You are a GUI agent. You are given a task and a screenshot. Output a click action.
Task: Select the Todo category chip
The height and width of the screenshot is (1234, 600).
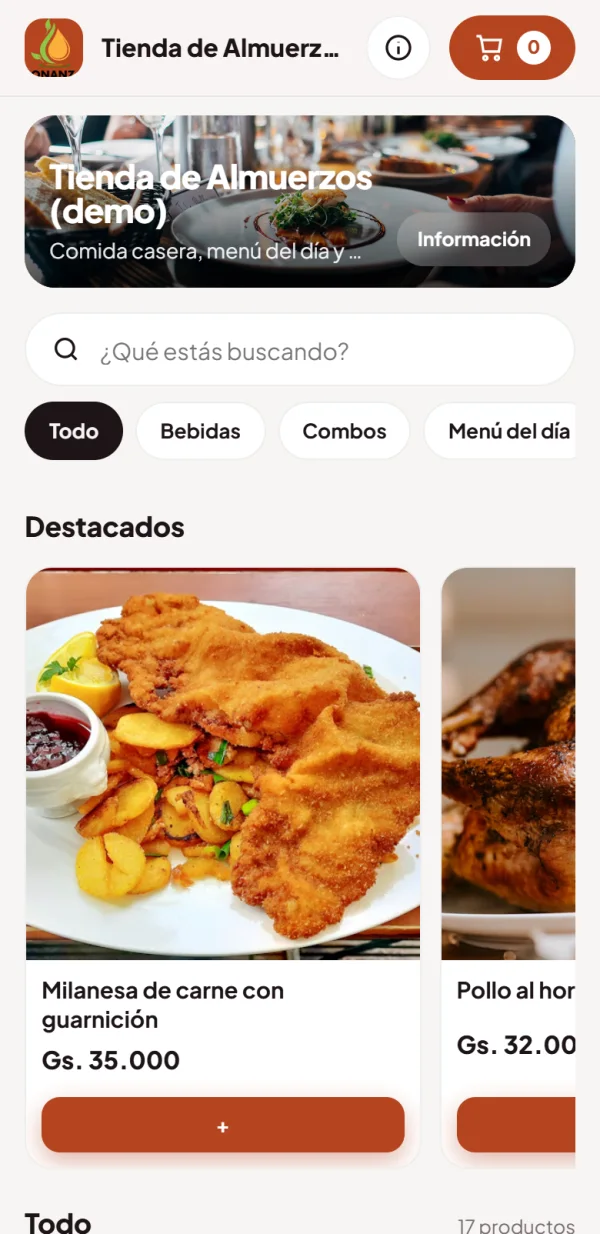74,431
